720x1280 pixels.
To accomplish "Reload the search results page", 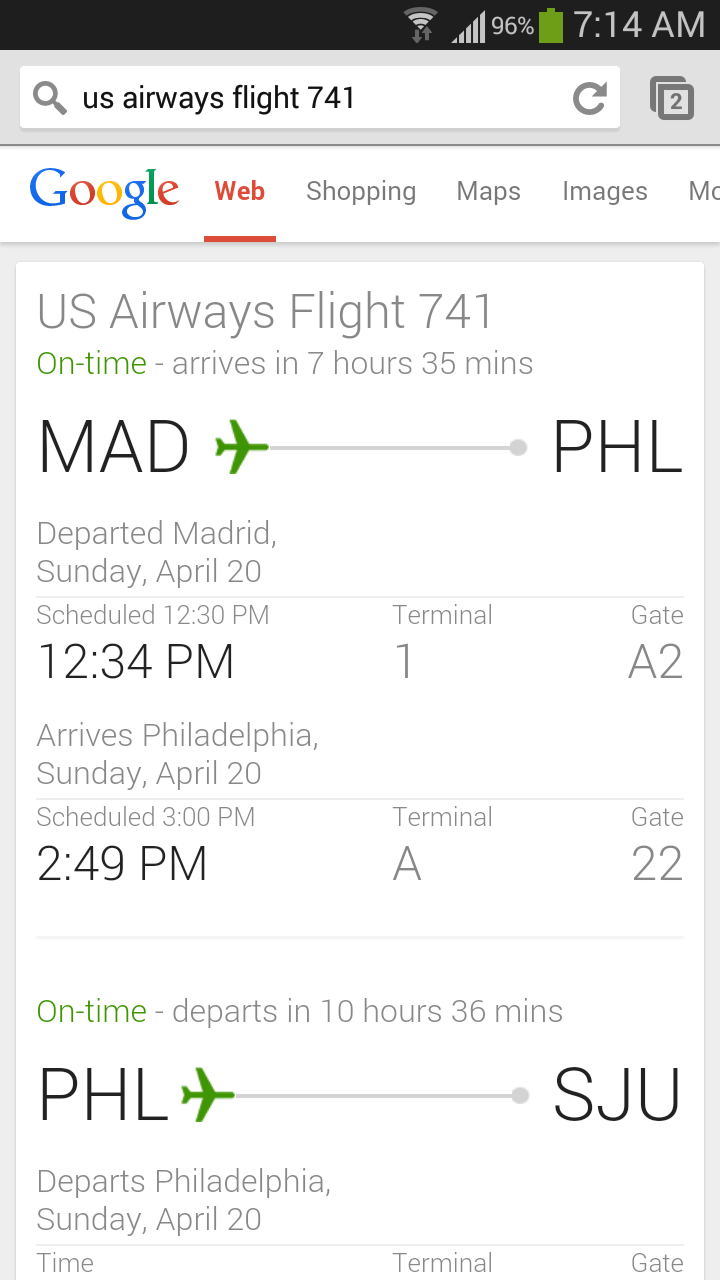I will tap(589, 98).
